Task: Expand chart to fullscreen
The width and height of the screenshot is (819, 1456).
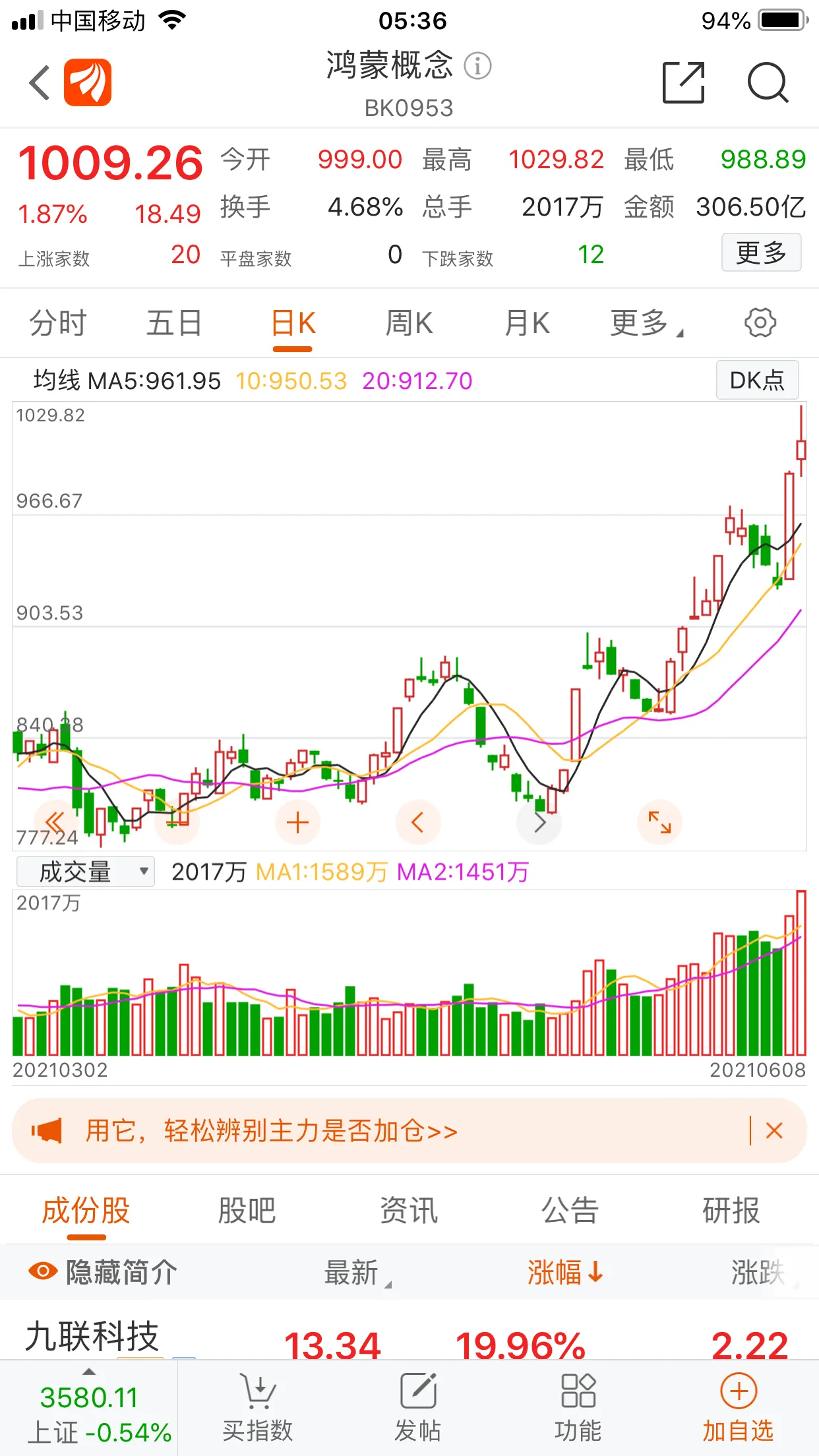Action: pos(659,822)
